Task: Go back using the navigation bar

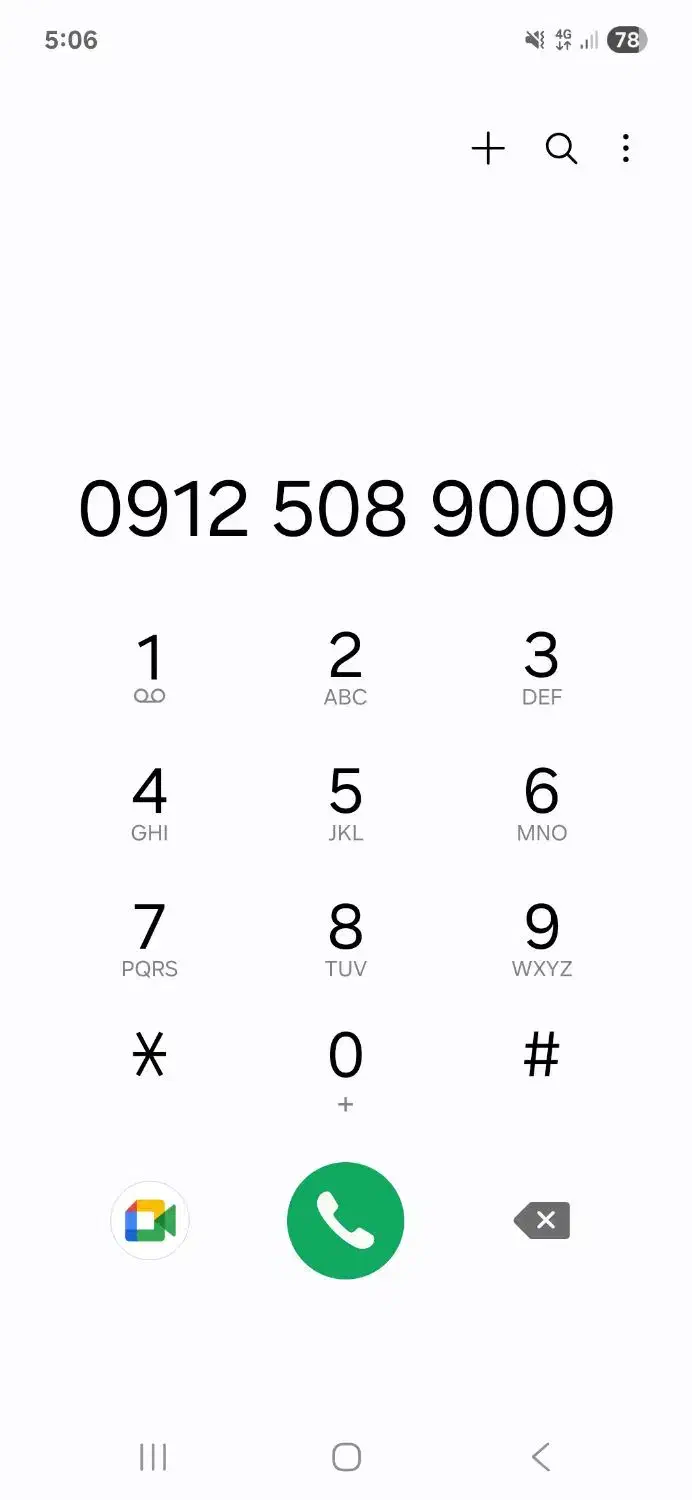Action: tap(541, 1457)
